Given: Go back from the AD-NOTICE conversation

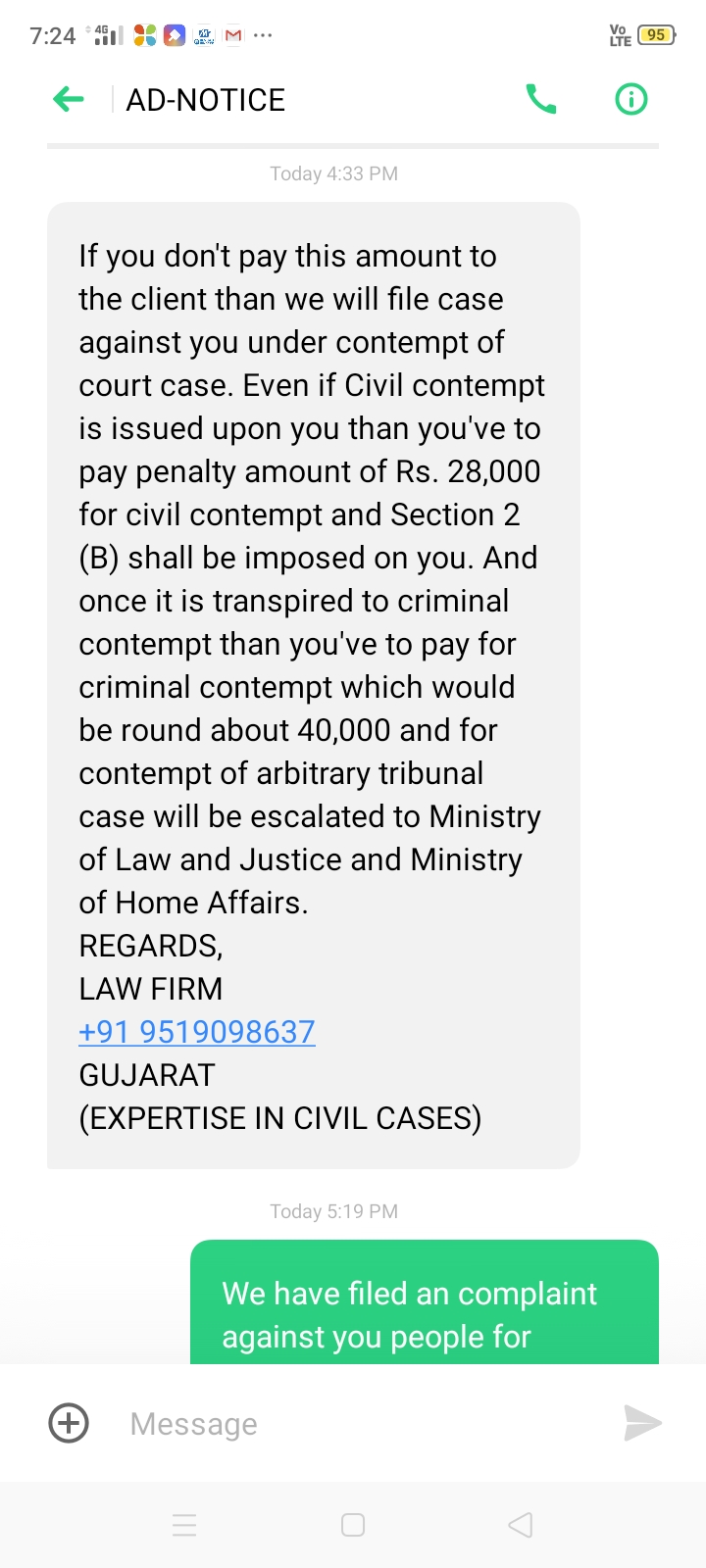Looking at the screenshot, I should pyautogui.click(x=69, y=99).
